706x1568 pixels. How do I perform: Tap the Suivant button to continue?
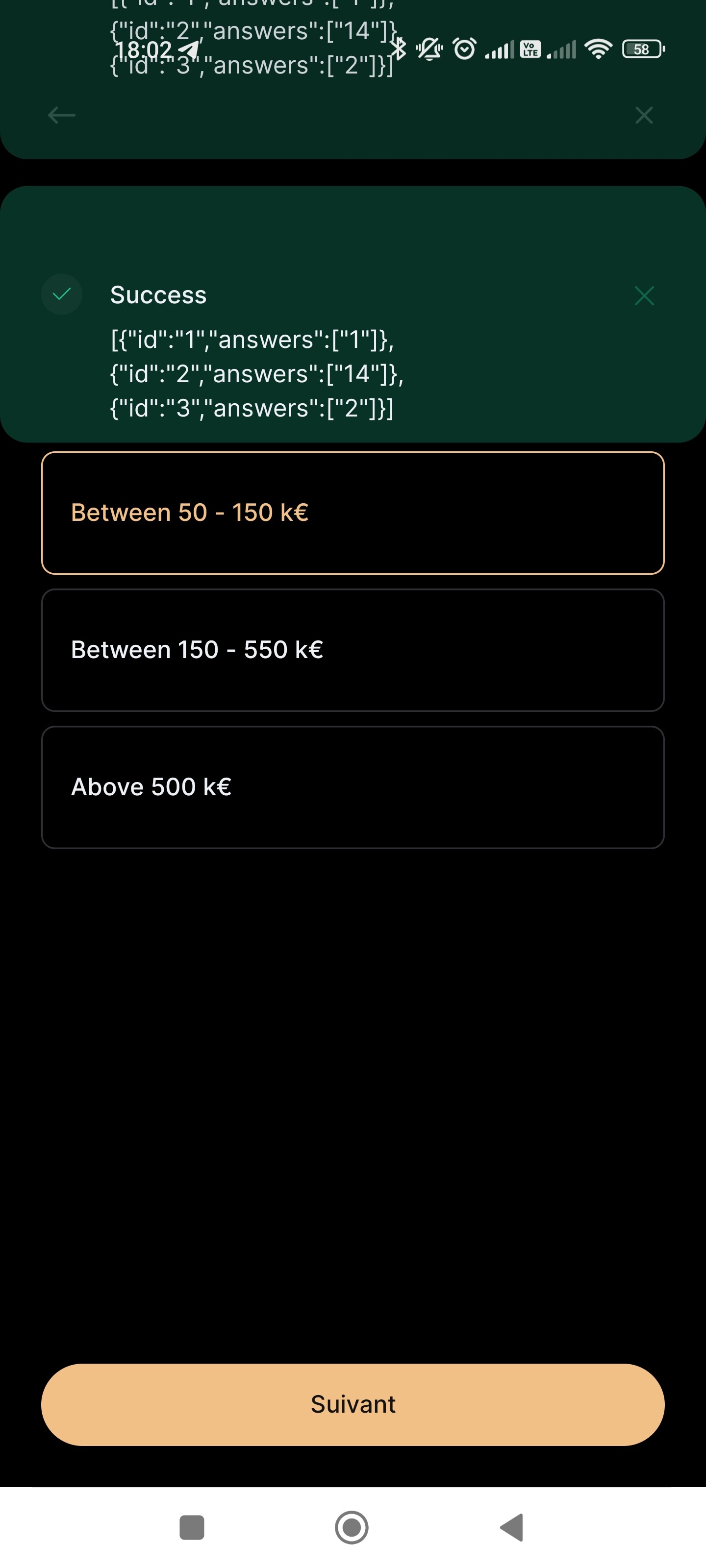click(x=353, y=1404)
